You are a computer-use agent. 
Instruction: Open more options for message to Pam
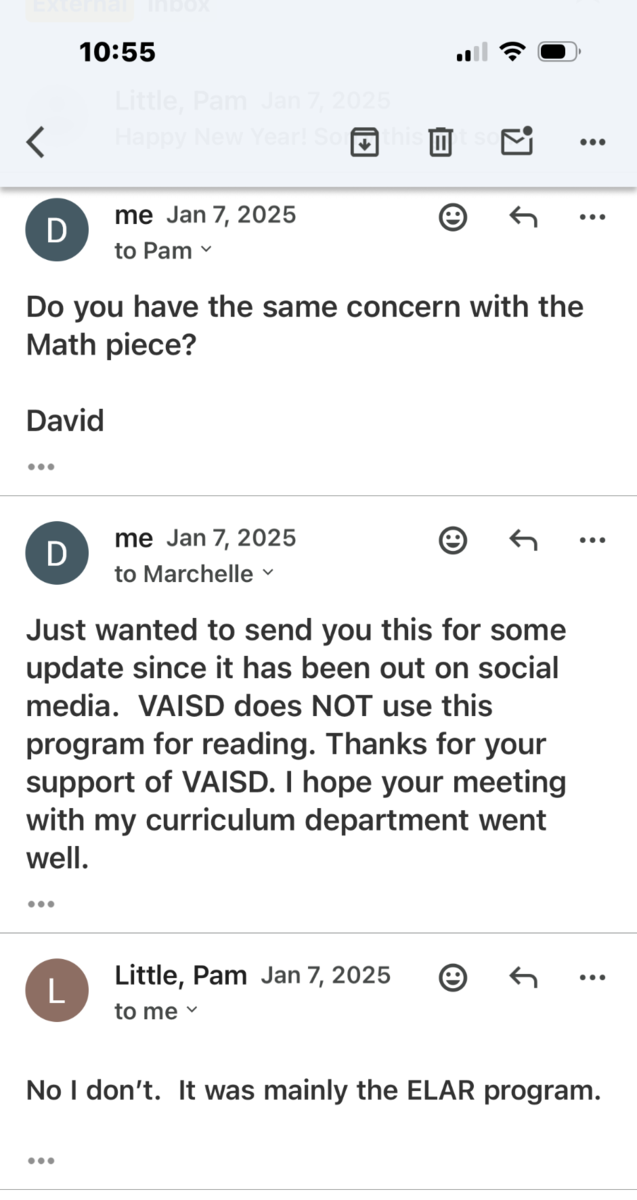593,217
